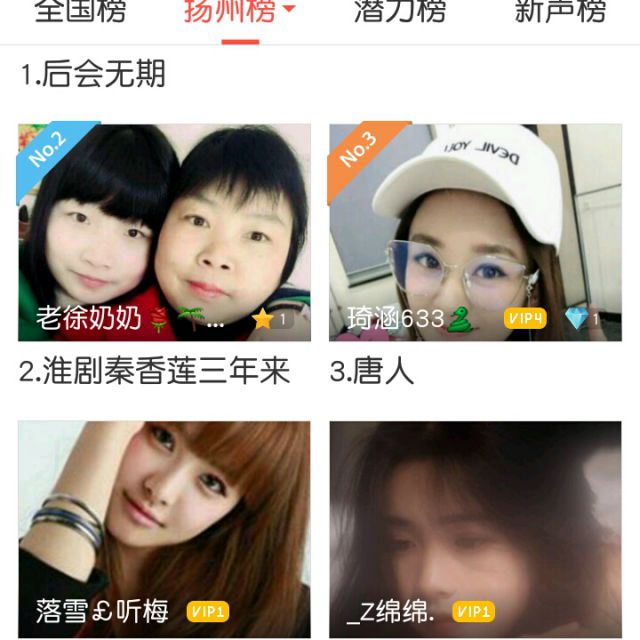Open 琦涵633's No.3 ranked card

click(x=475, y=232)
